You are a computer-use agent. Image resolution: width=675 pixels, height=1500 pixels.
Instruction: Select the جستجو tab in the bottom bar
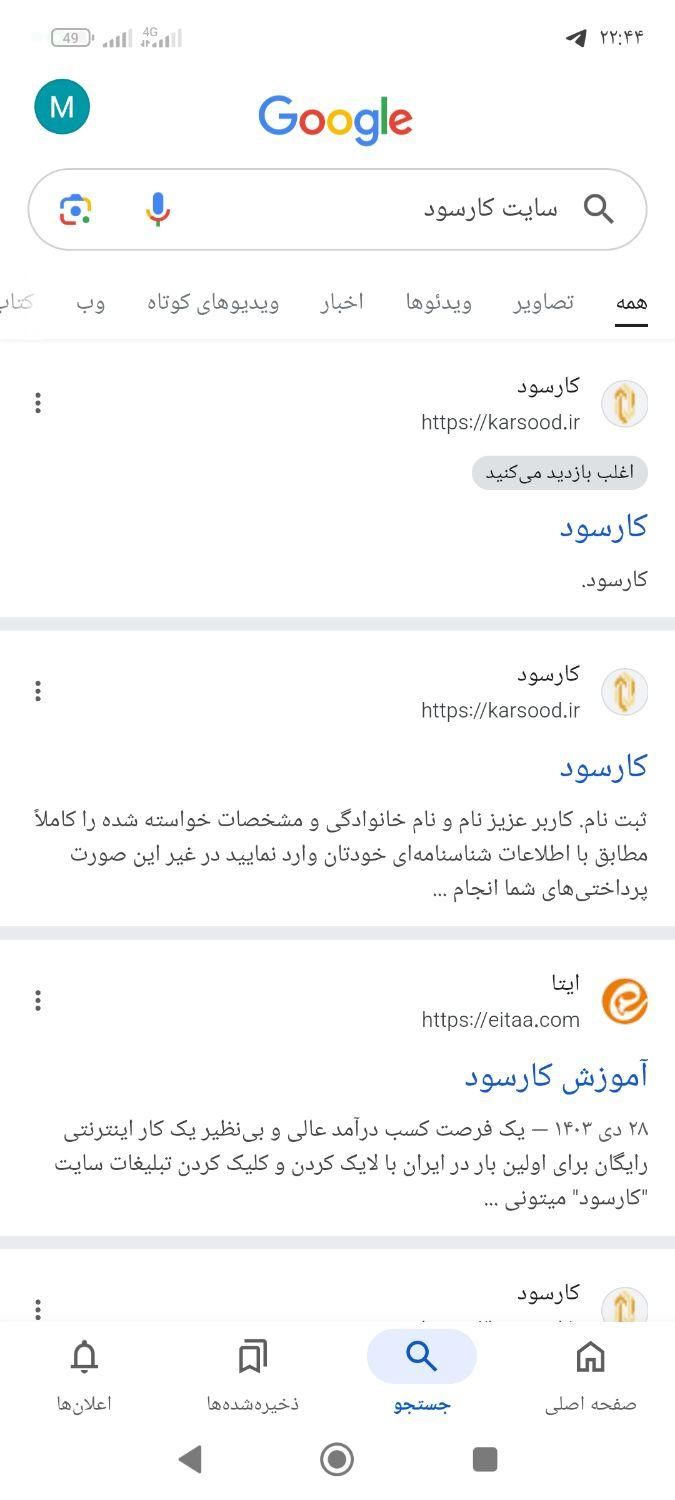tap(421, 1376)
